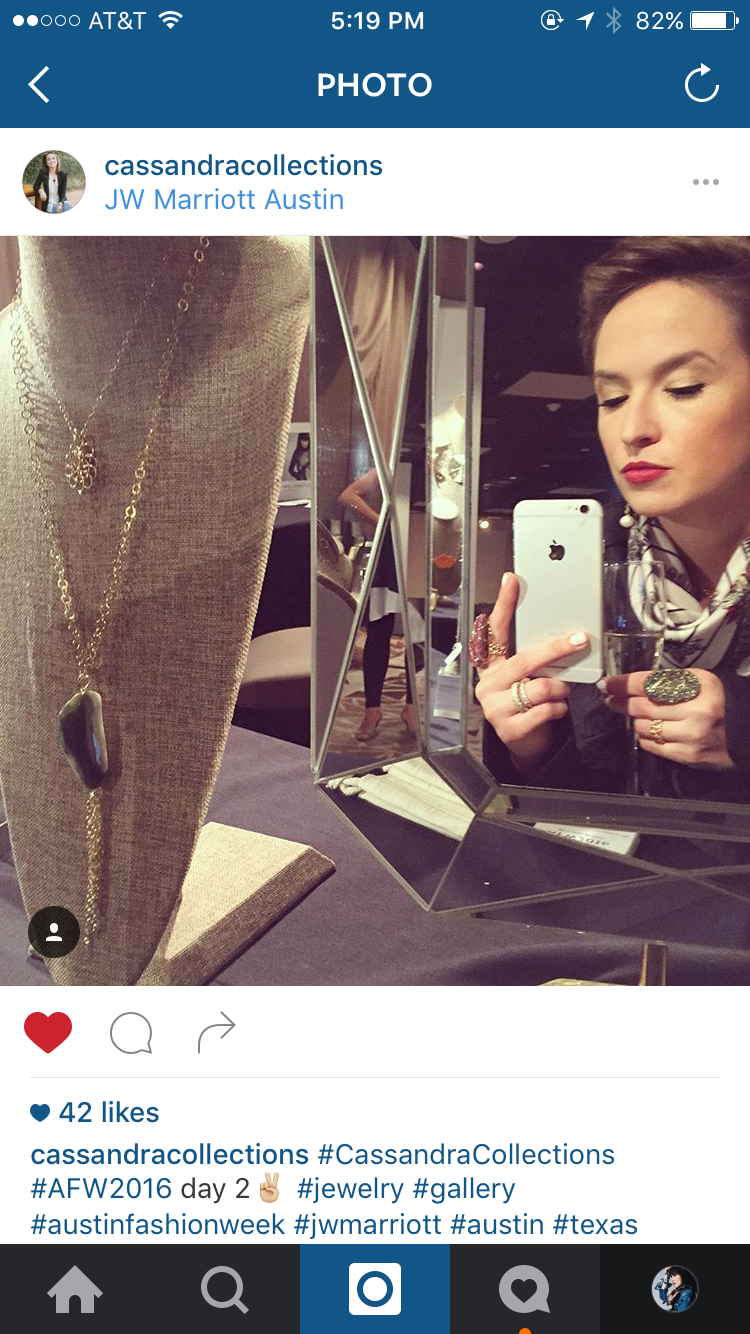Go back from the Photo screen
Screen dimensions: 750x1334
(x=38, y=85)
